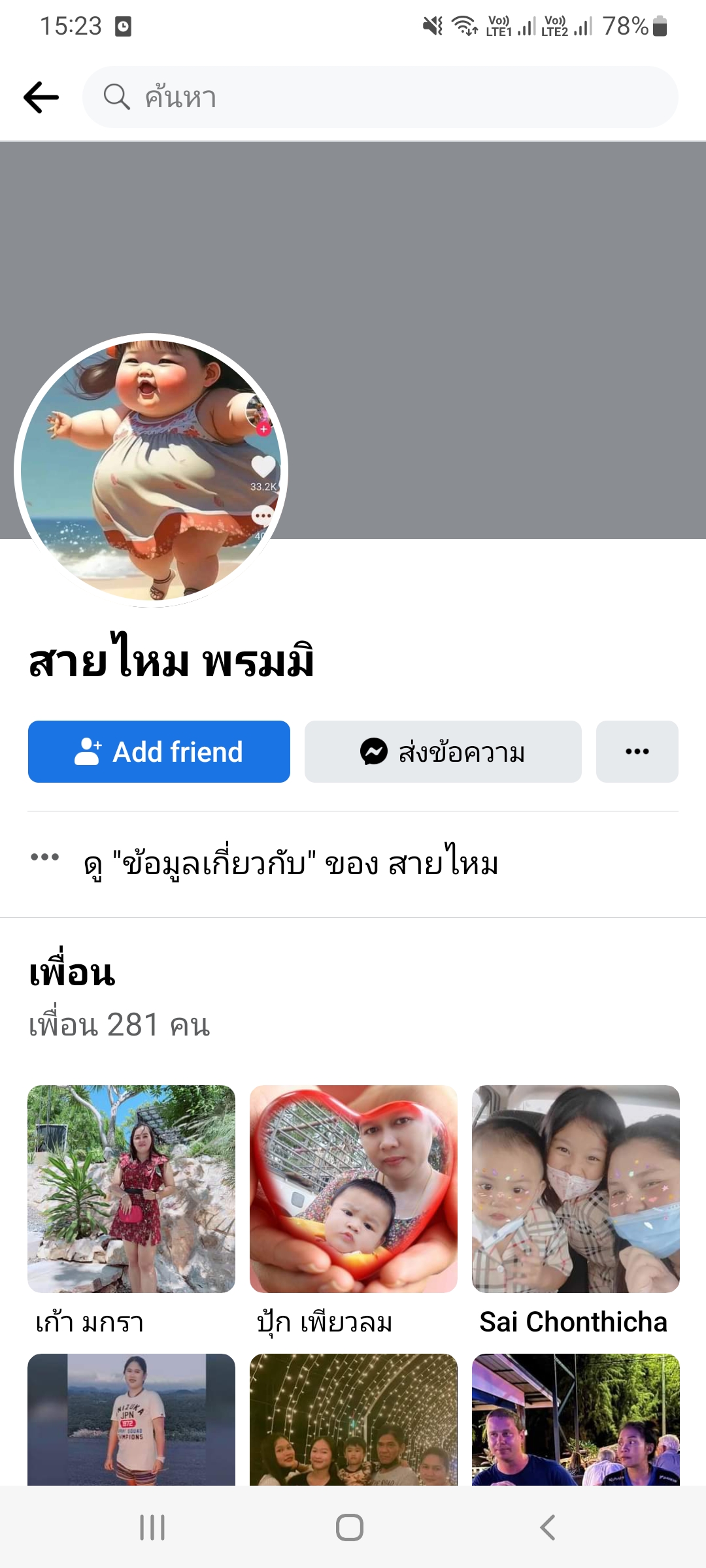
Task: View ข้อมูลเกี่ยวกับ info of สายไหม
Action: [x=291, y=864]
